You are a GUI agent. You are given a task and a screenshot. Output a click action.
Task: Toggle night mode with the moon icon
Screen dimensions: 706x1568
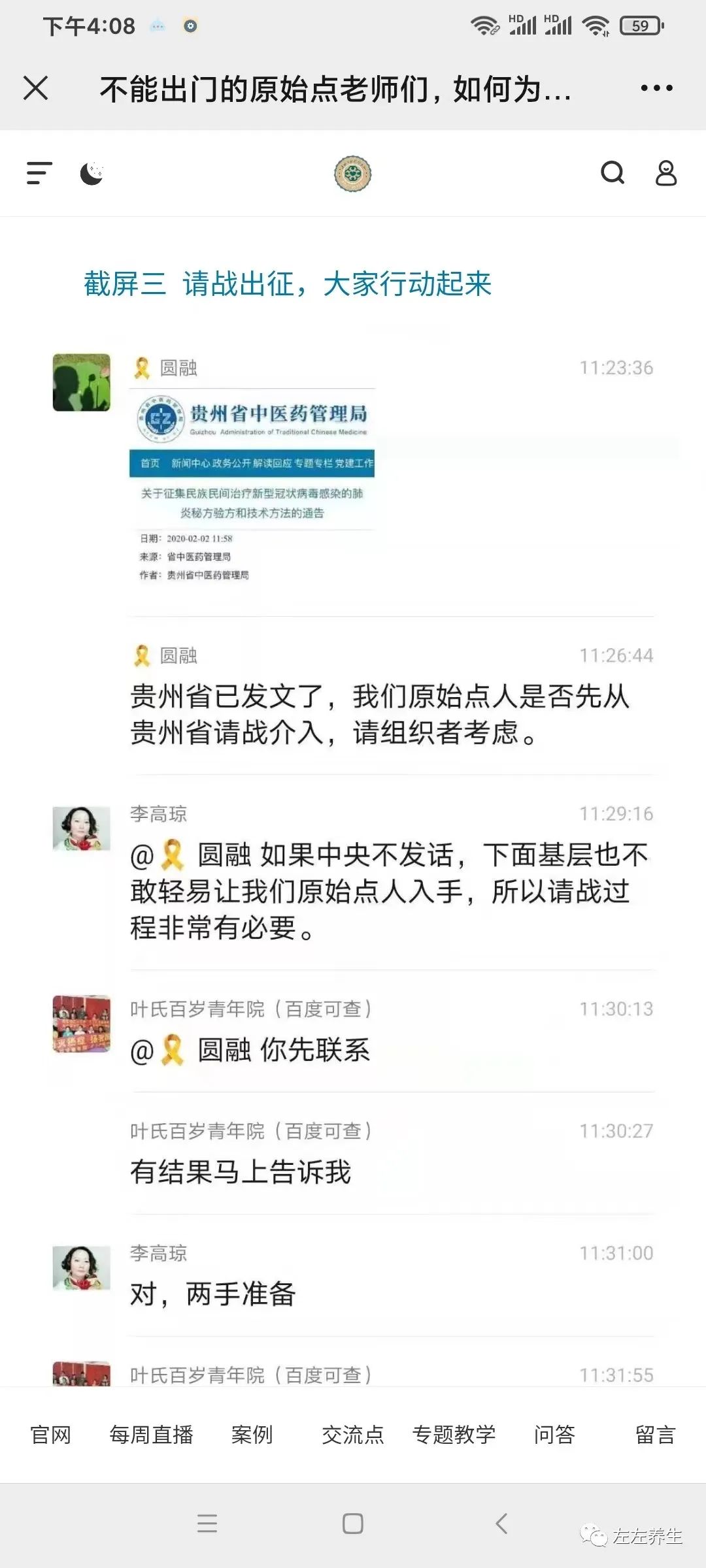tap(92, 173)
